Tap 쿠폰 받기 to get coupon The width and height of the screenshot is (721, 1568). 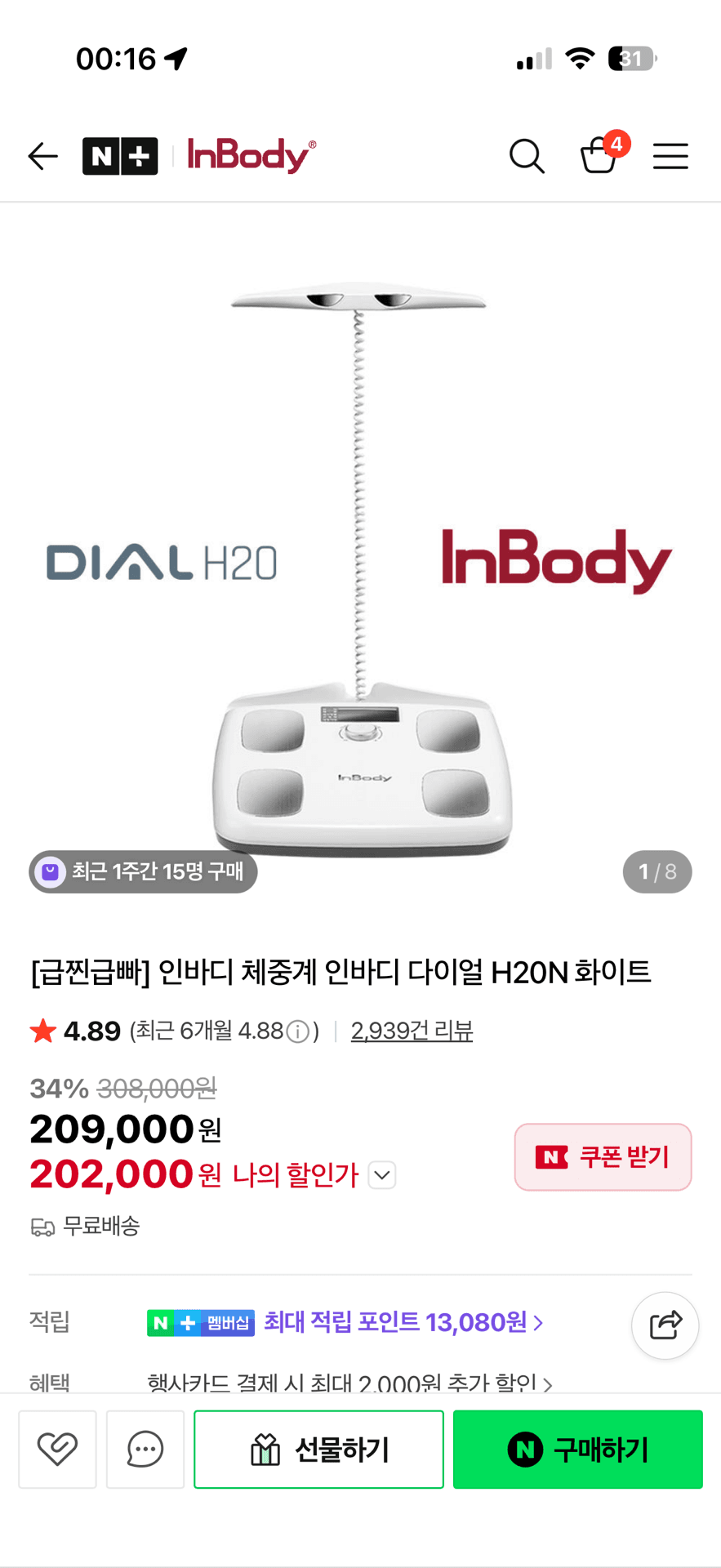tap(603, 1156)
